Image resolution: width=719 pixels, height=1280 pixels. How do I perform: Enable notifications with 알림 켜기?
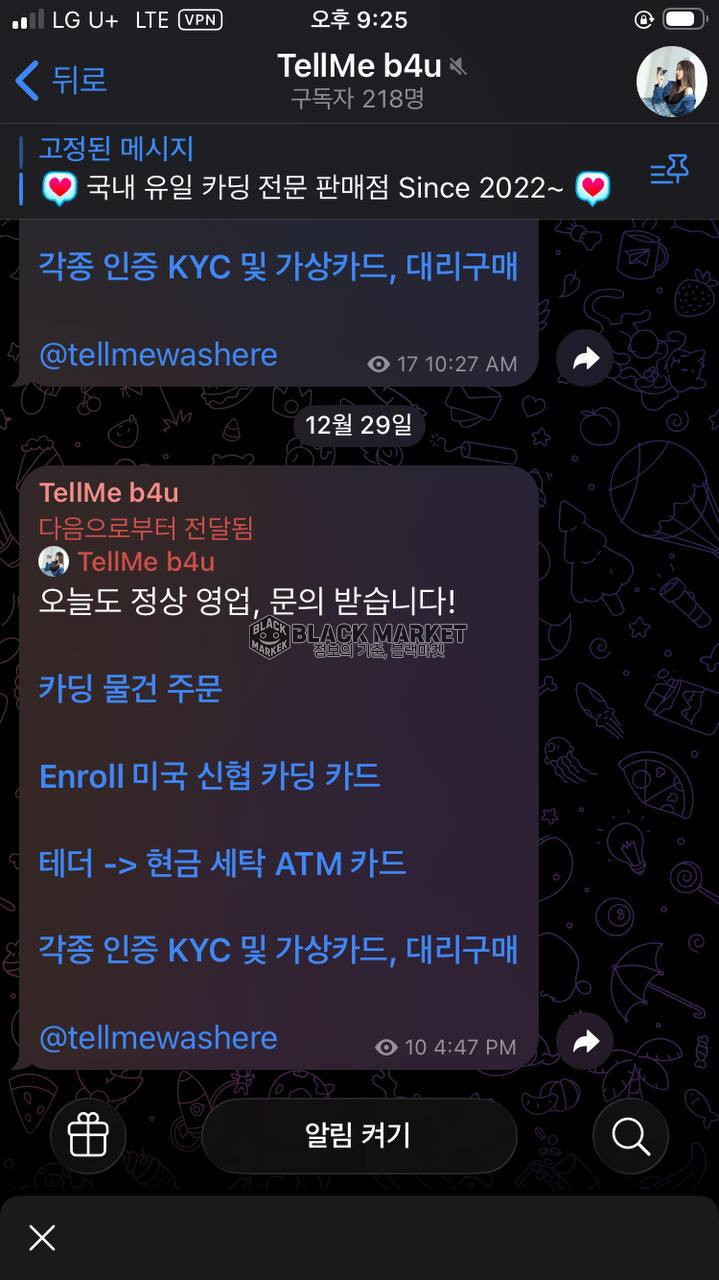[x=358, y=1135]
